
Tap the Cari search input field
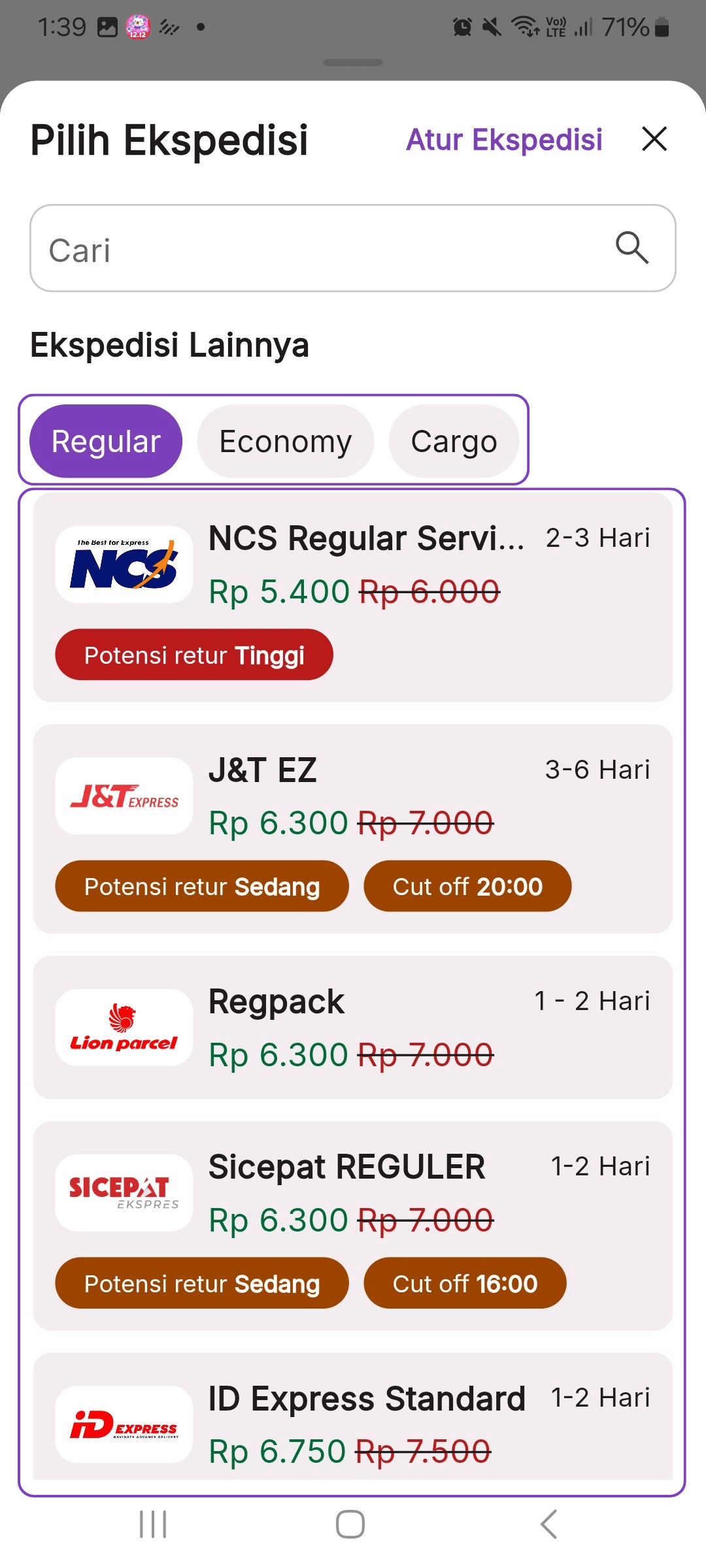tap(261, 248)
